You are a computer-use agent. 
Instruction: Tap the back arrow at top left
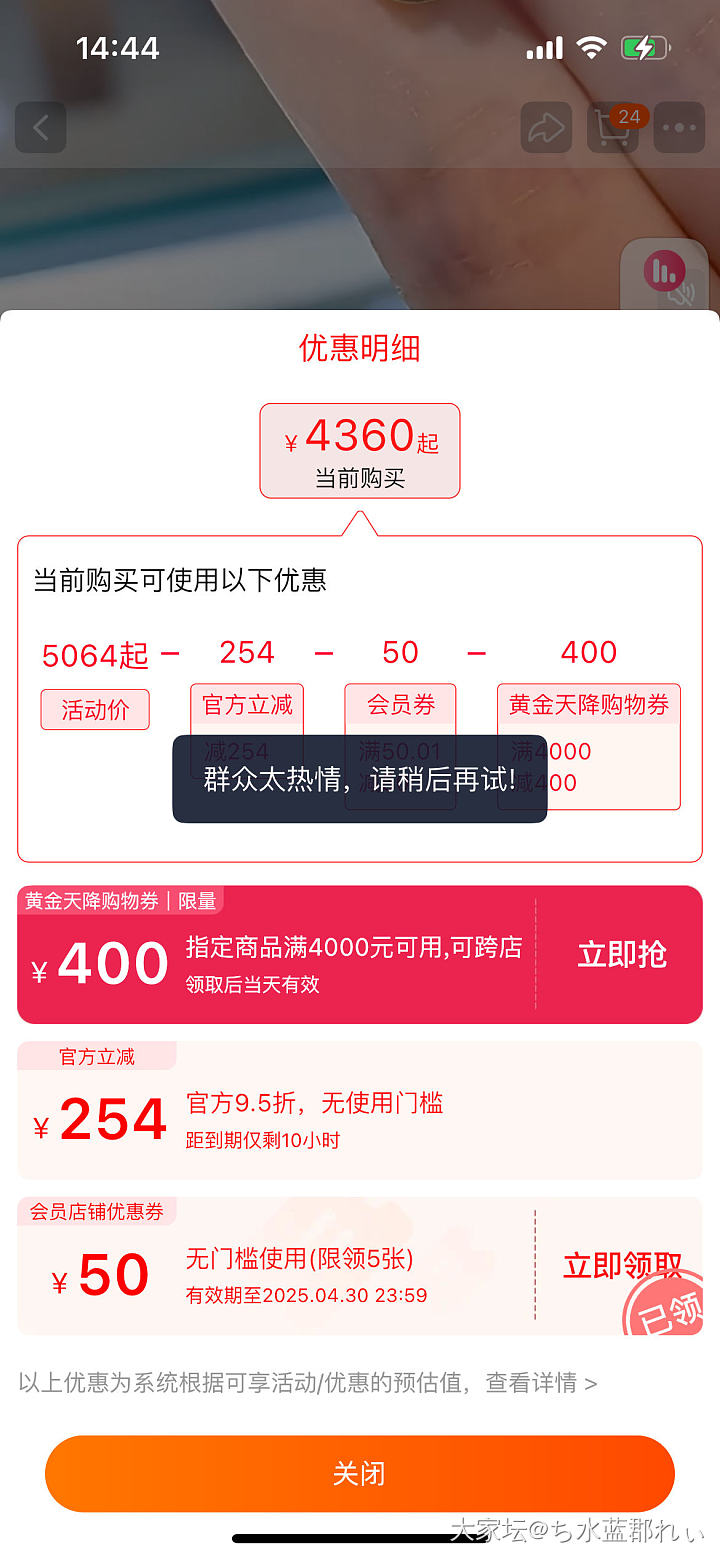(41, 128)
